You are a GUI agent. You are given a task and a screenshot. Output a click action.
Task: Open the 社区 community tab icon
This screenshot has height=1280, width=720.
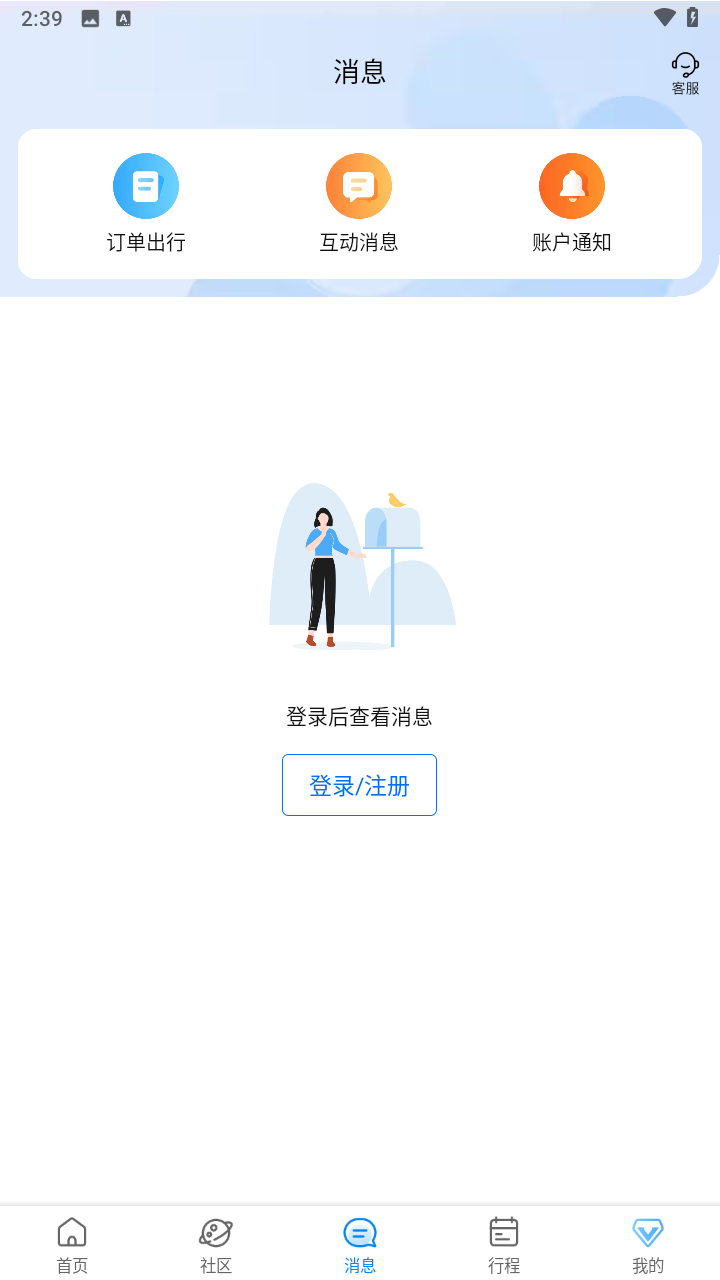click(x=215, y=1231)
